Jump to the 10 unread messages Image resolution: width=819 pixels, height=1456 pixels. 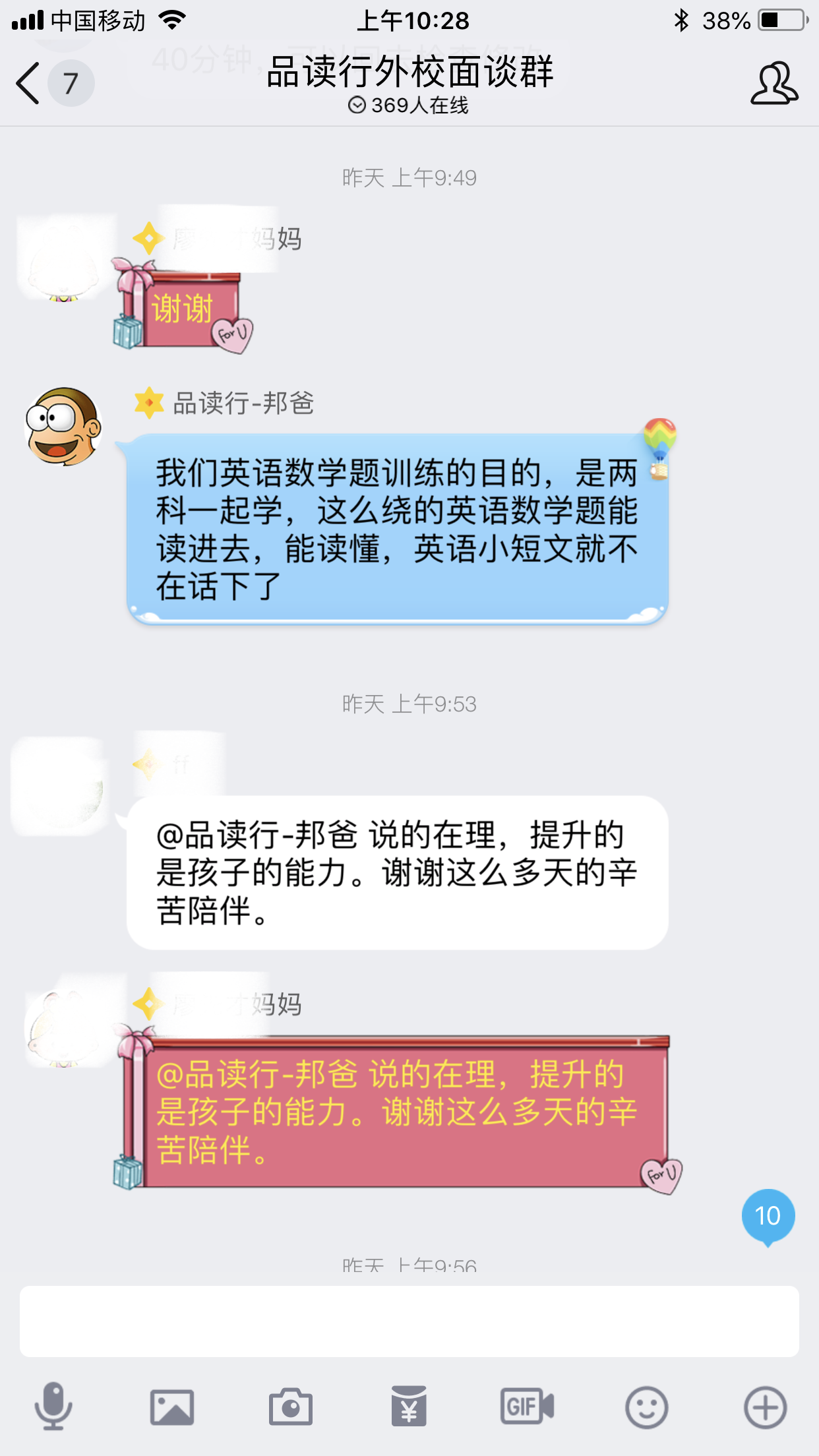click(768, 1215)
